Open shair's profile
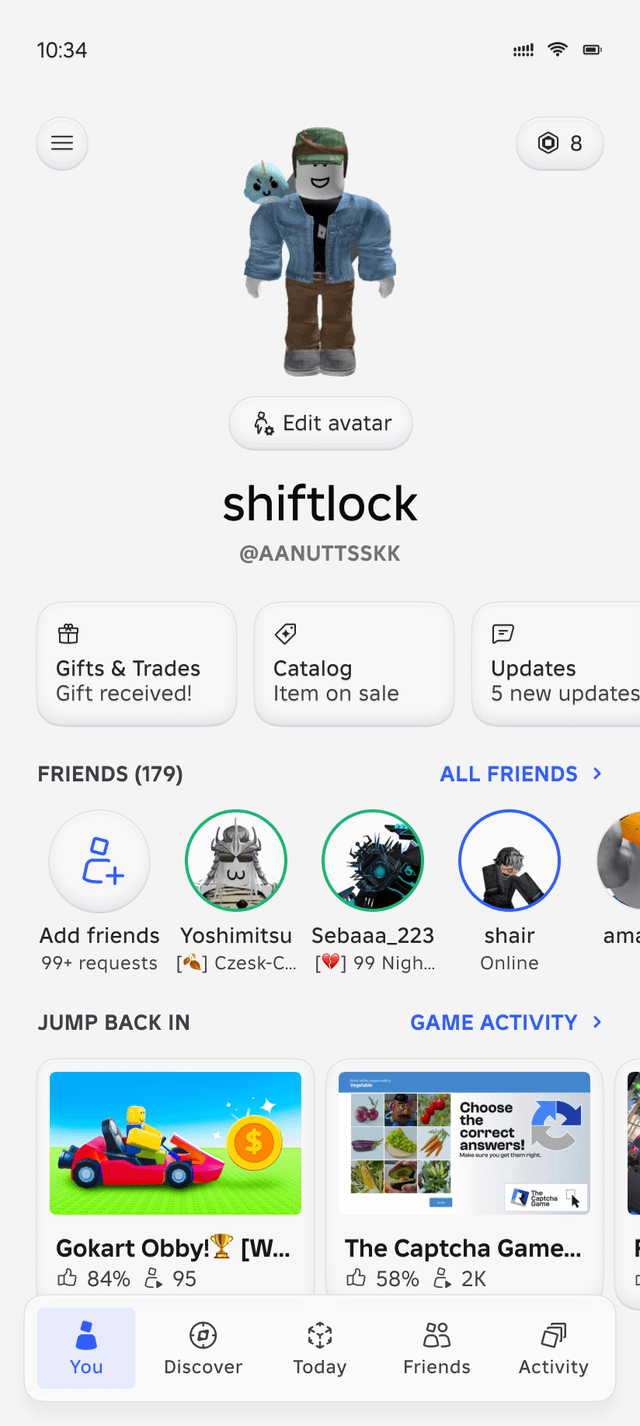 (509, 861)
